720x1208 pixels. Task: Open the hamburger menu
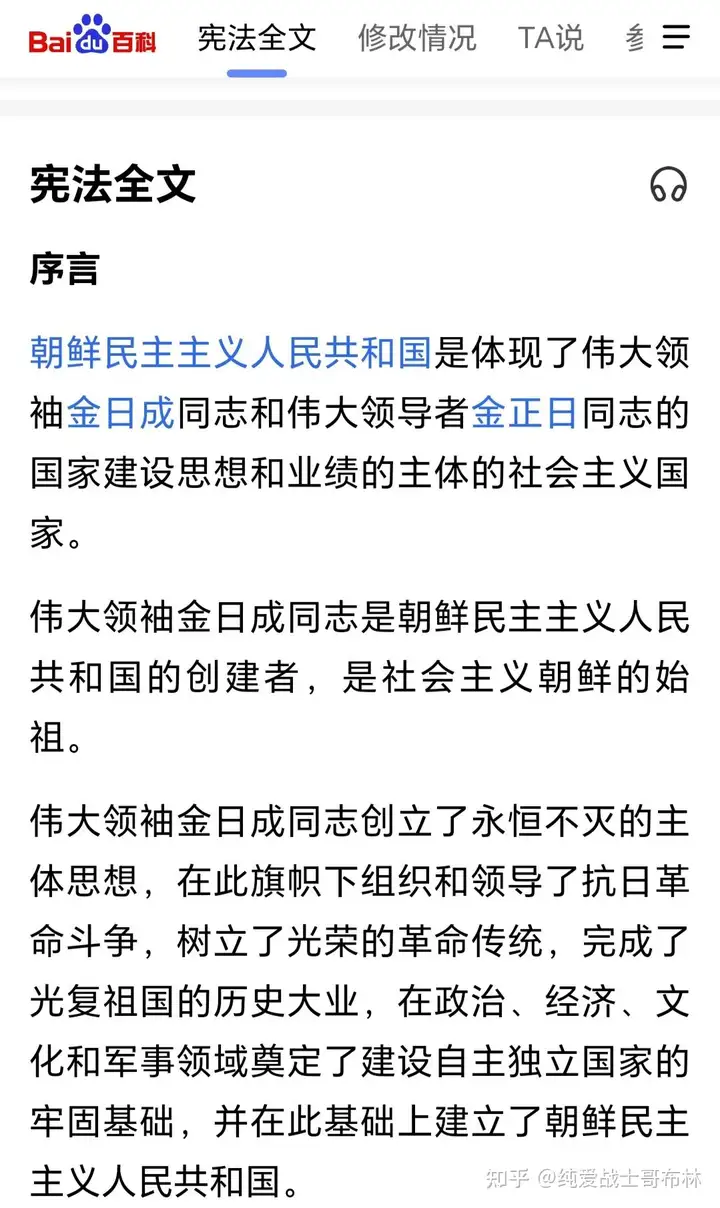(x=676, y=38)
